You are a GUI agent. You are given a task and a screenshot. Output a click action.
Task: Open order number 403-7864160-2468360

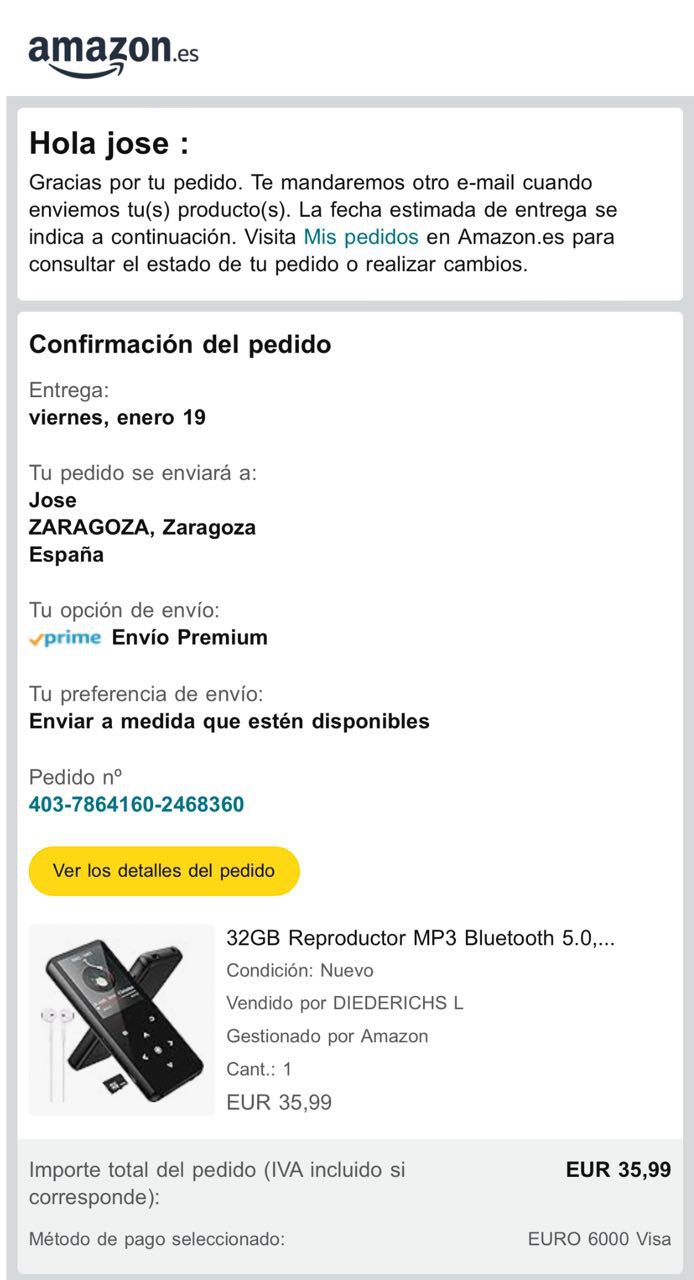tap(136, 804)
